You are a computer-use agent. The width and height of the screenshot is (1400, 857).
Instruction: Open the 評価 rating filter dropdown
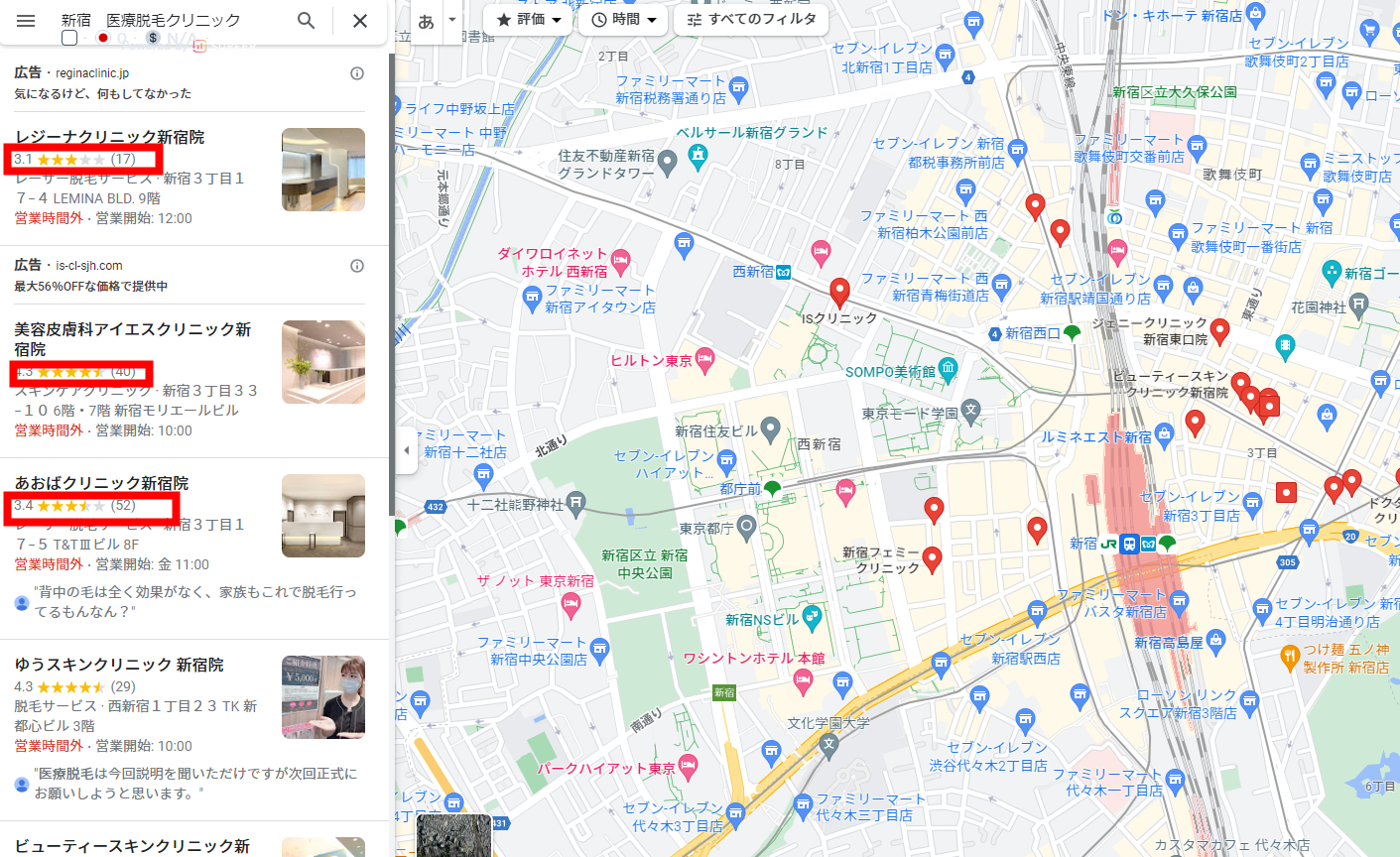point(529,20)
